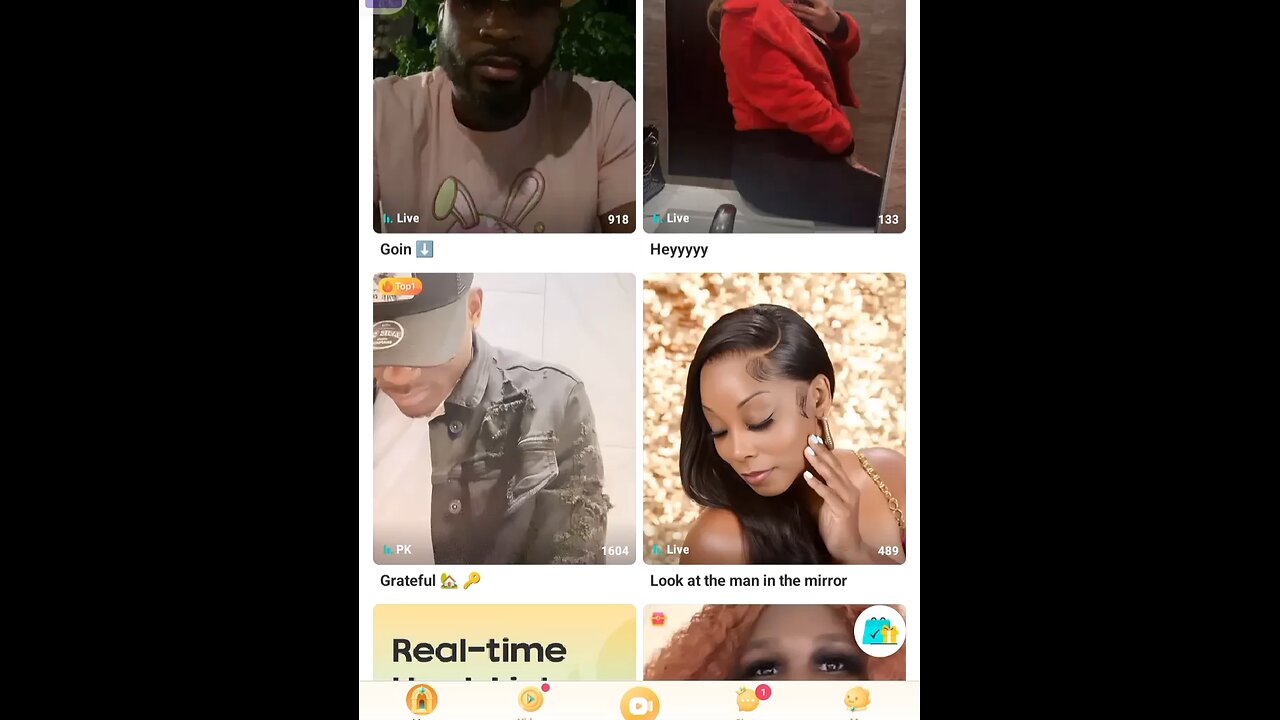Watch the 'Grateful' PK stream
The width and height of the screenshot is (1280, 720).
pos(504,418)
